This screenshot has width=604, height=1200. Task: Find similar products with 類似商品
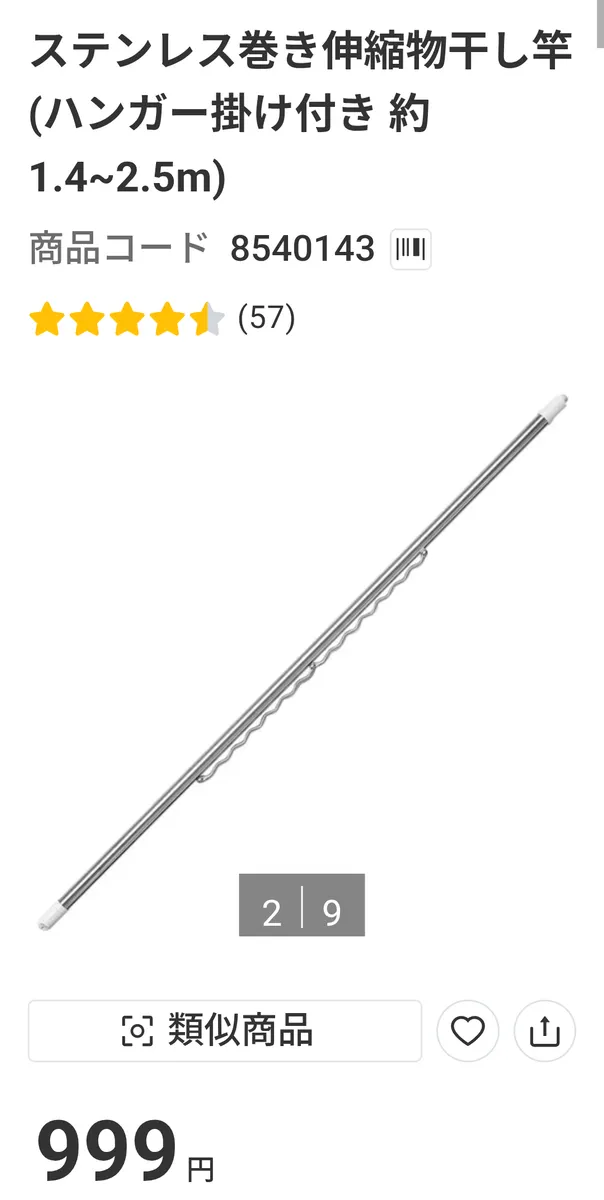(x=225, y=1030)
